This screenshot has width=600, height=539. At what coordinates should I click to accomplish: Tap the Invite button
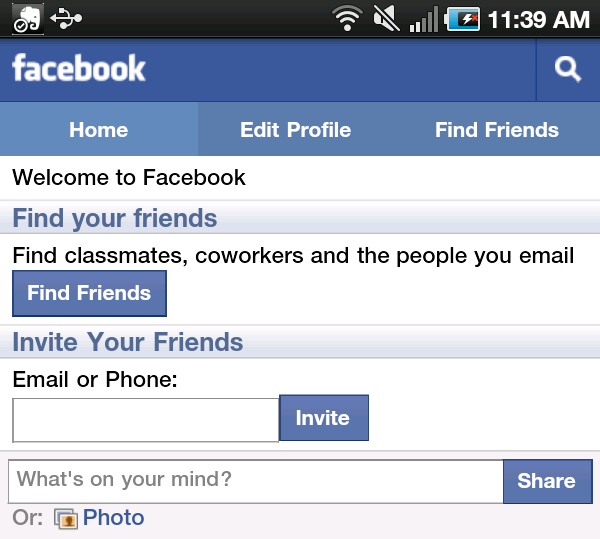[x=323, y=418]
